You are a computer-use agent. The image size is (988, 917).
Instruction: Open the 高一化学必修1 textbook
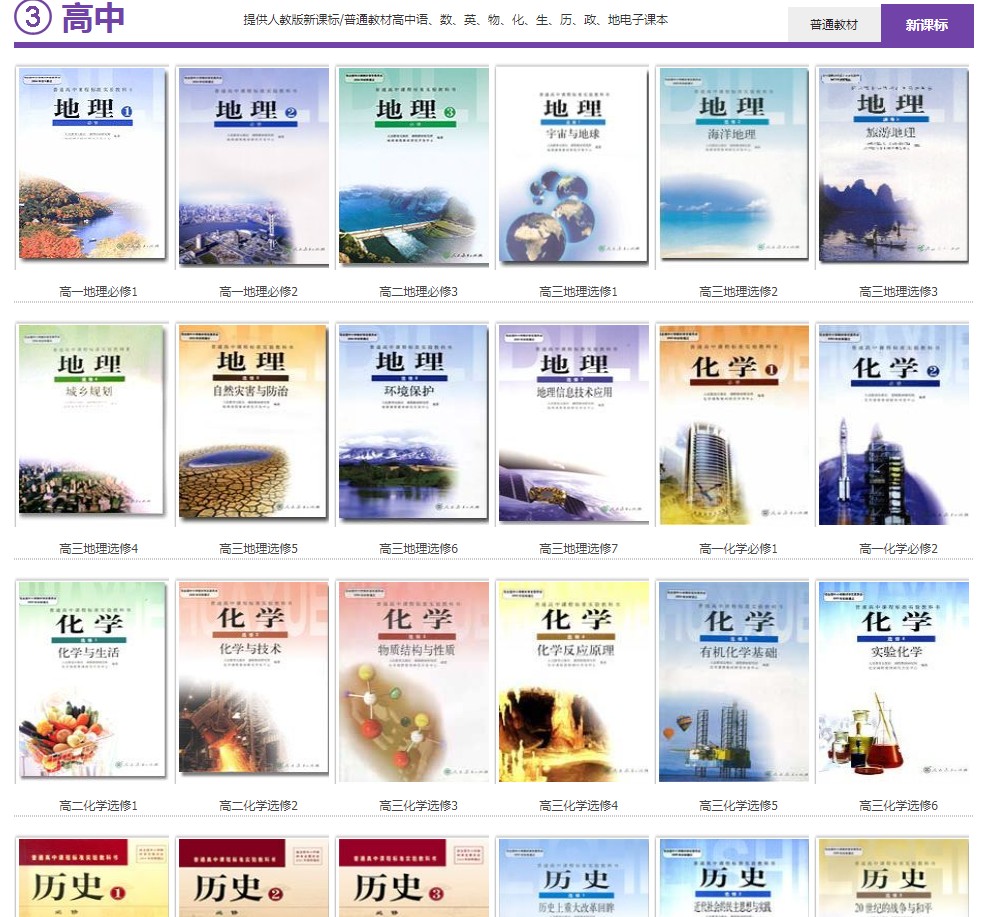[733, 422]
